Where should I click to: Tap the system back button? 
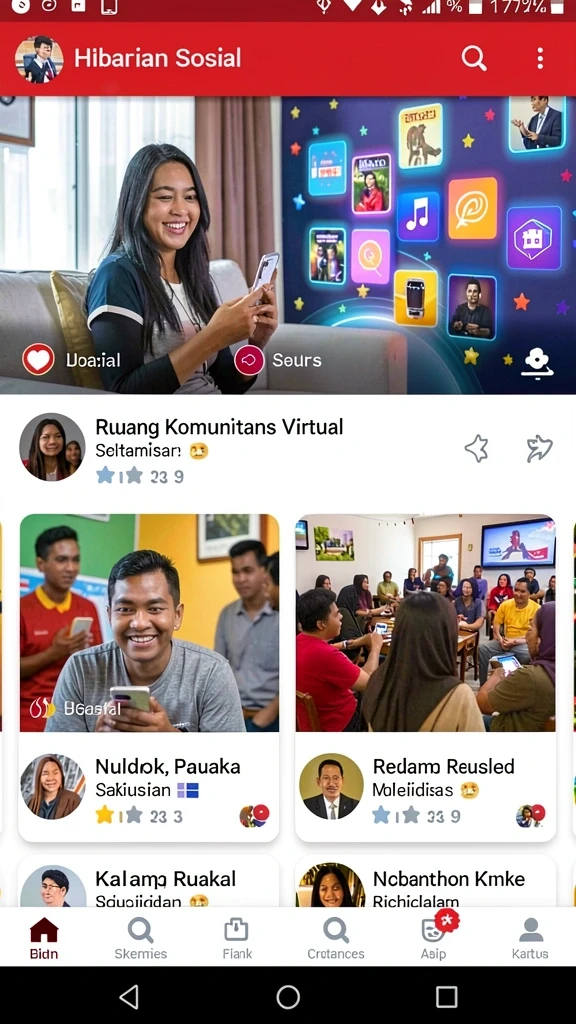click(x=129, y=997)
